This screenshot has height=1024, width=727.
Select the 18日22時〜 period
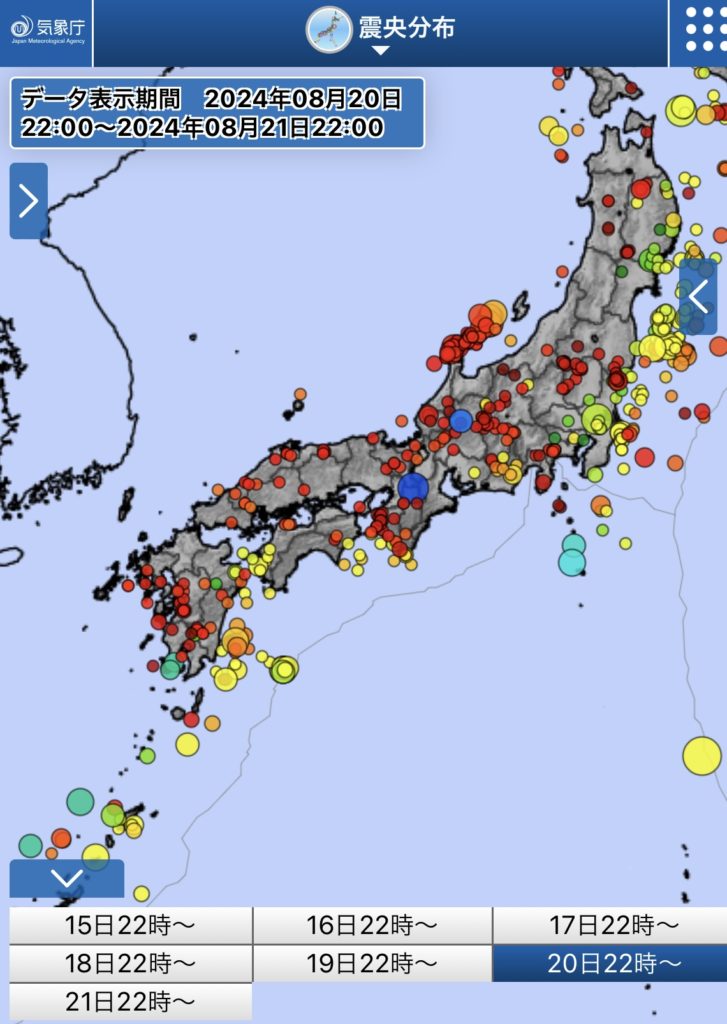coord(130,963)
